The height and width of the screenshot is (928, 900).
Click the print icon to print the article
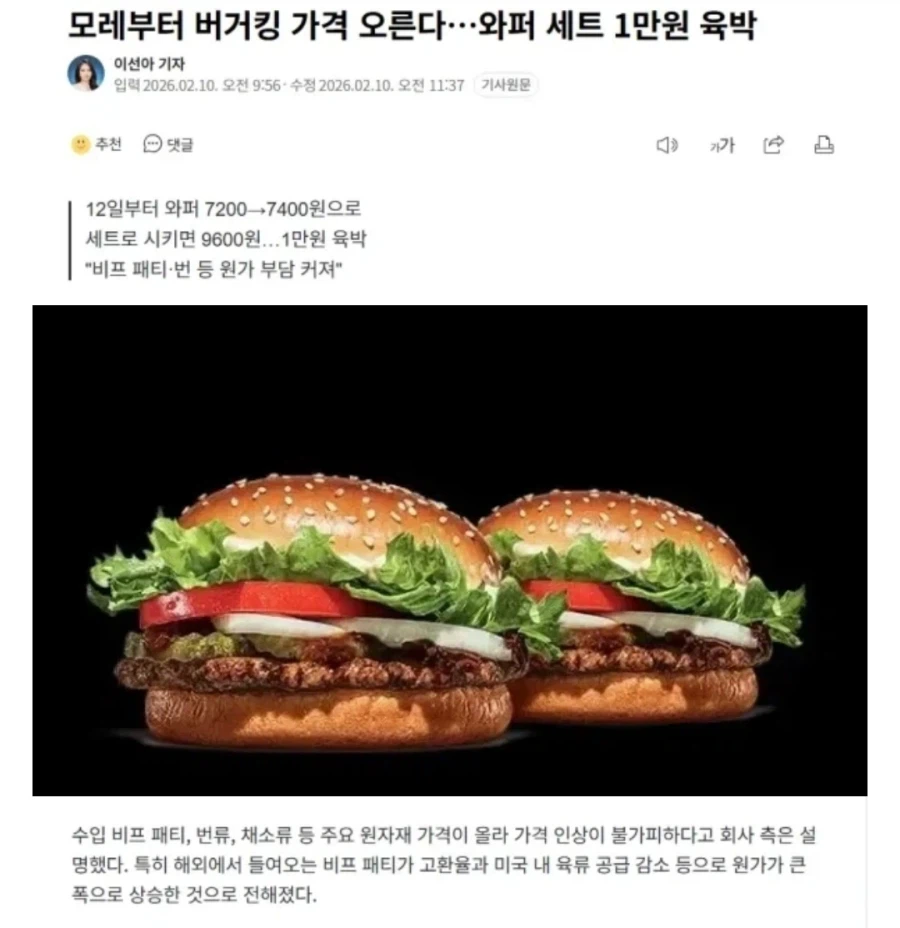pyautogui.click(x=823, y=146)
